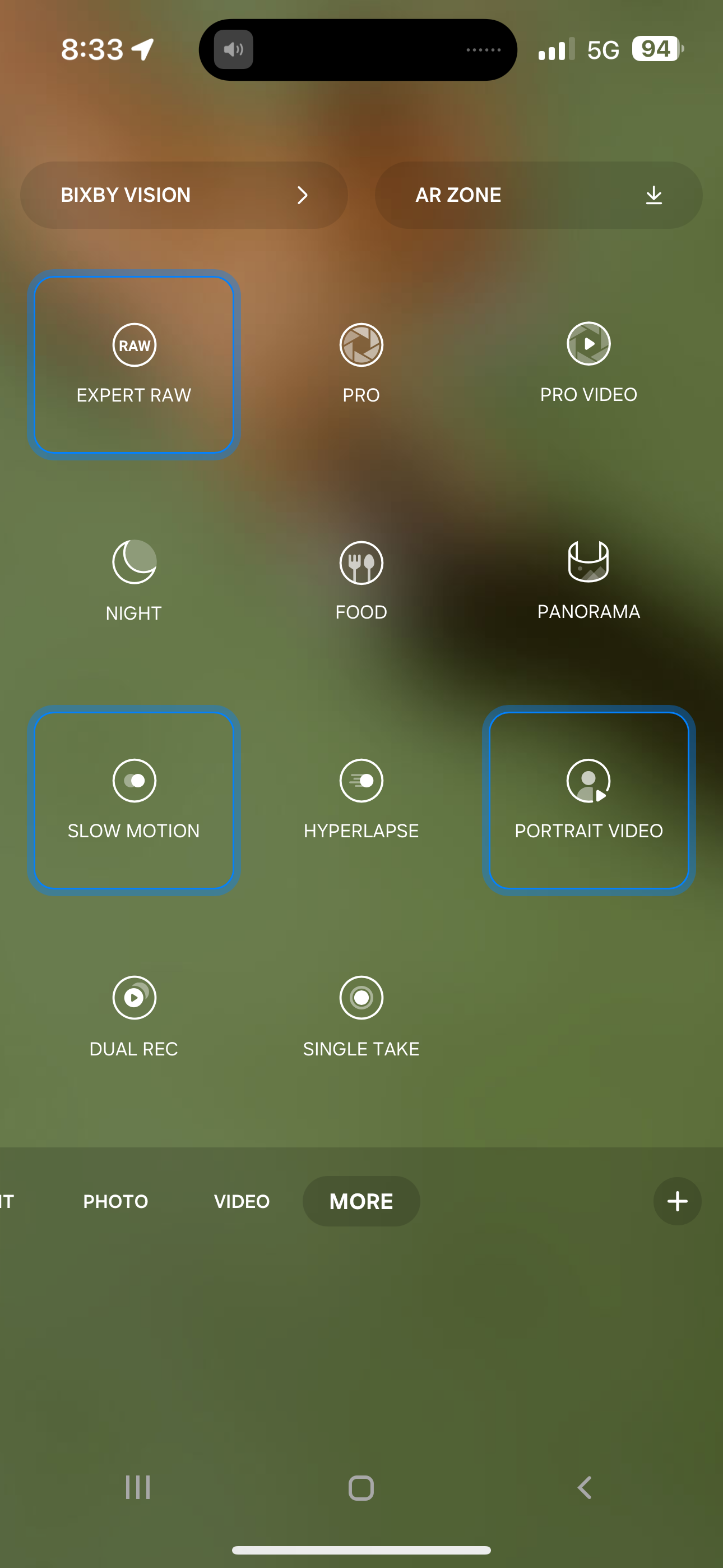Open recent apps from the navigation bar
Viewport: 723px width, 1568px height.
(137, 1487)
